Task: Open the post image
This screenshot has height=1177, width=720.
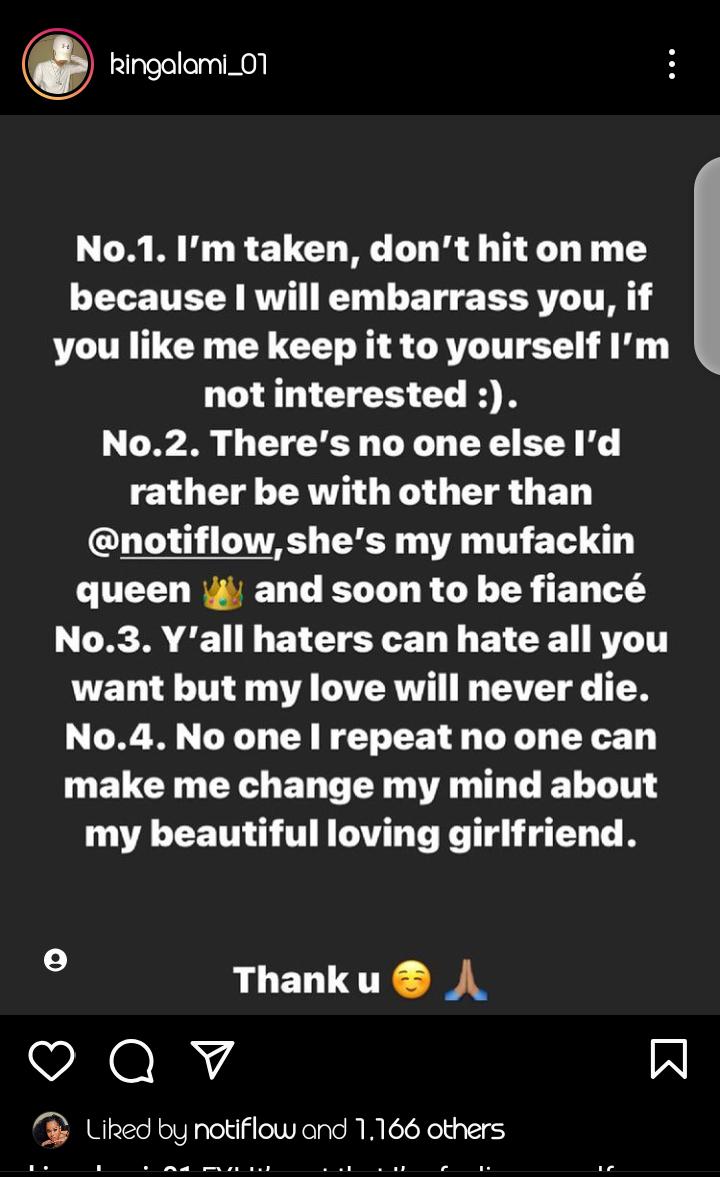Action: click(360, 564)
